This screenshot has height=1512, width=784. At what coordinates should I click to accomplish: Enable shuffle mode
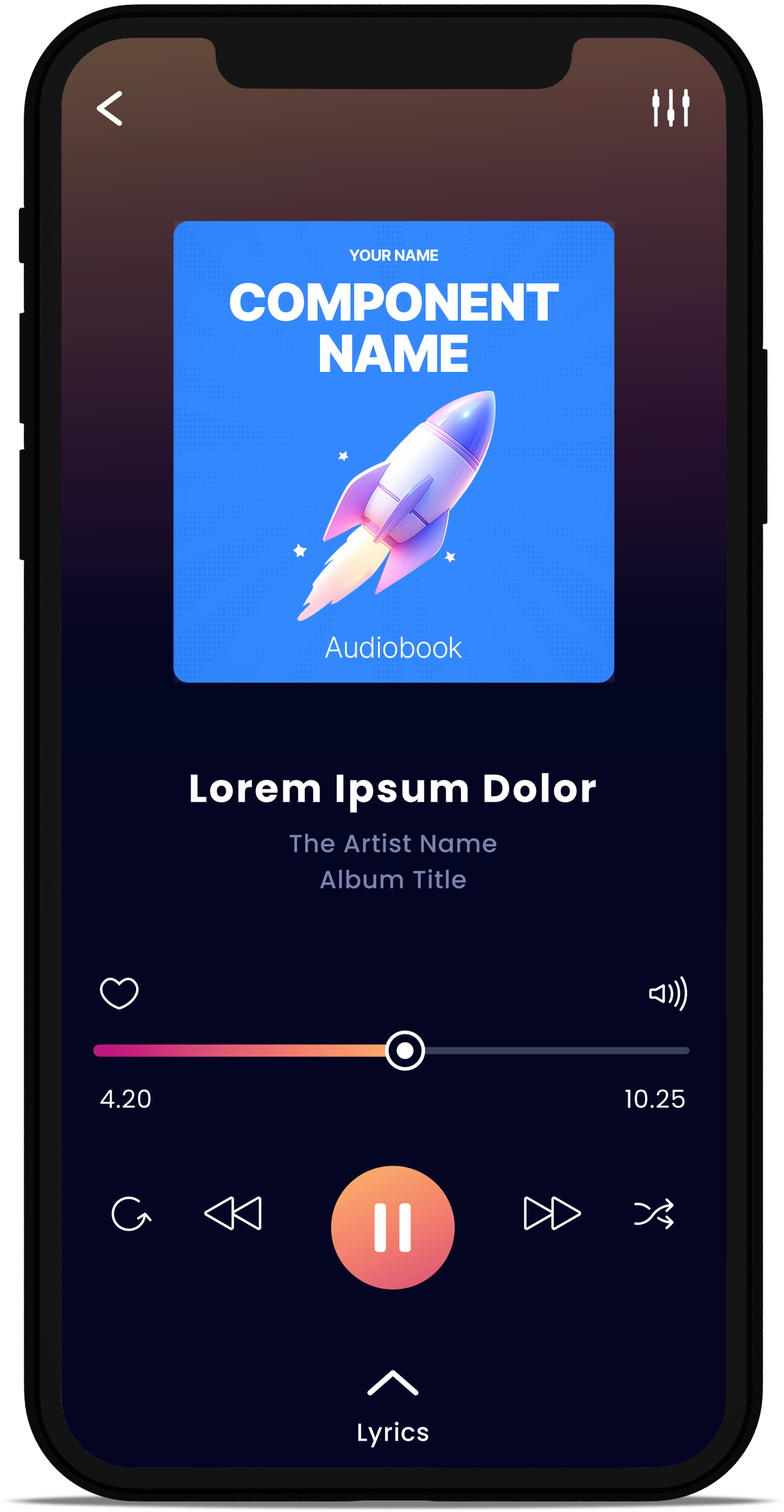tap(654, 1213)
